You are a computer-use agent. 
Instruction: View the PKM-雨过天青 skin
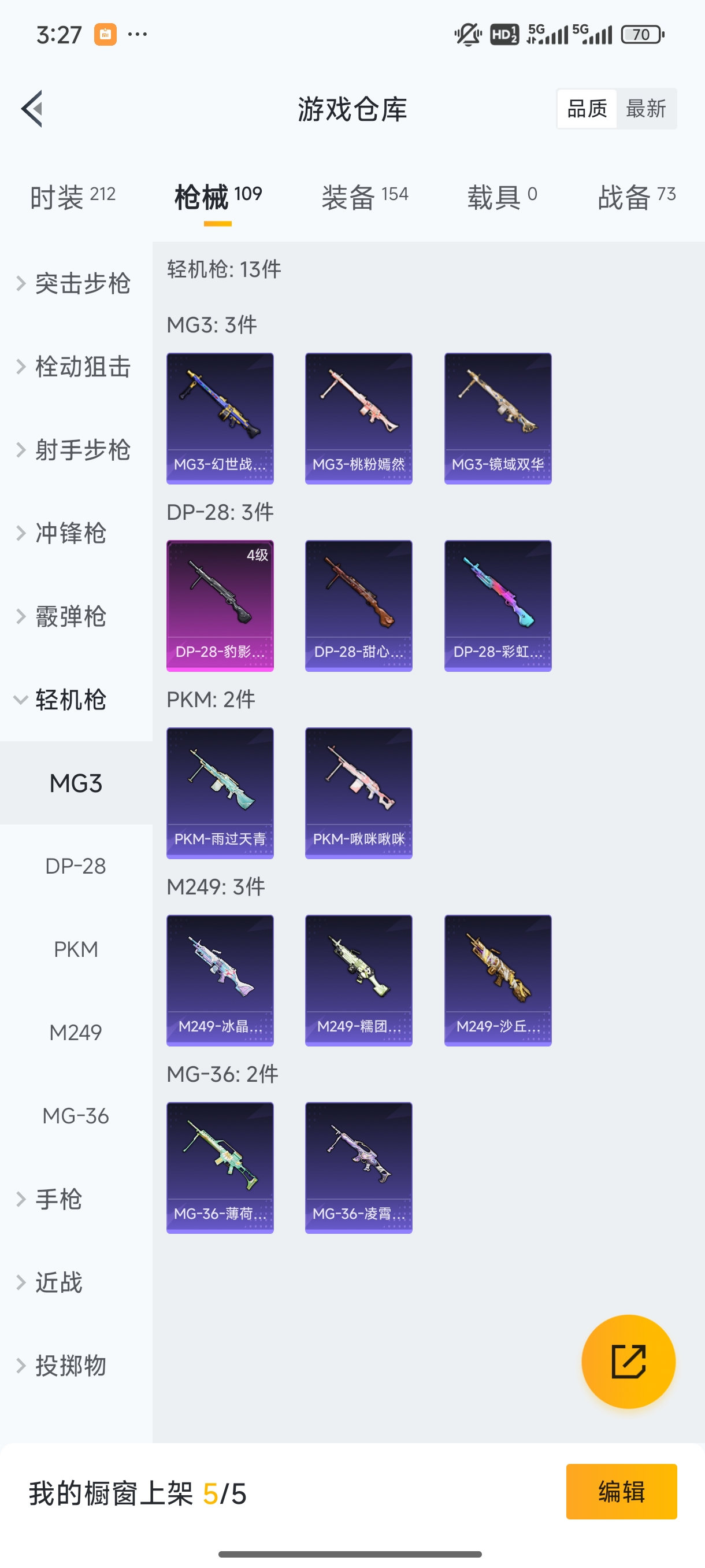[x=220, y=793]
